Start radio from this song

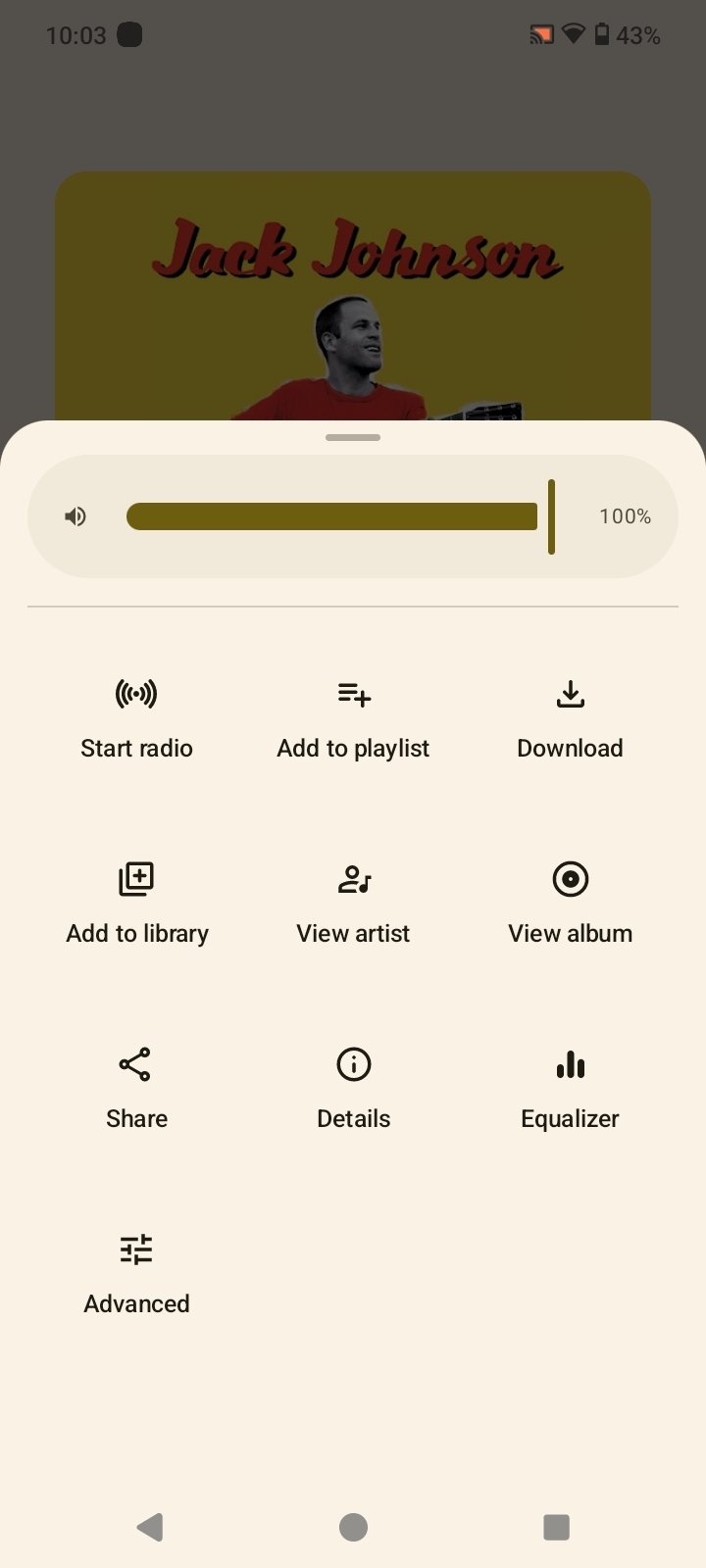[136, 718]
